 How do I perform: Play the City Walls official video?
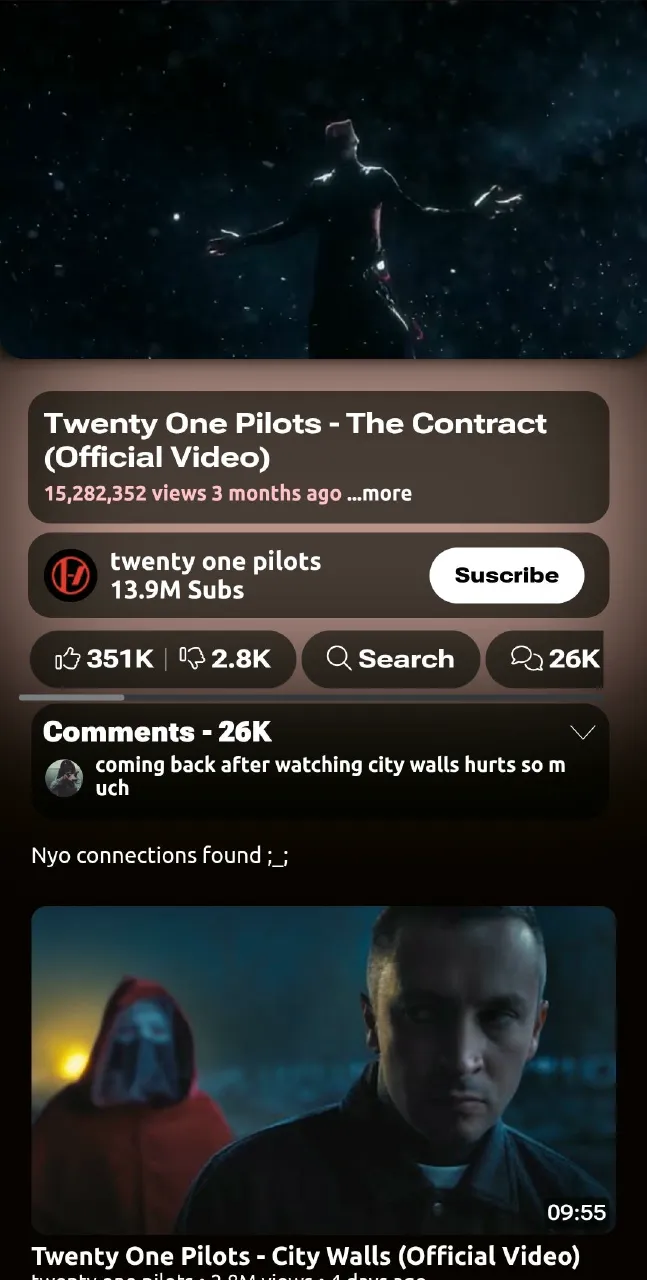click(x=323, y=1070)
